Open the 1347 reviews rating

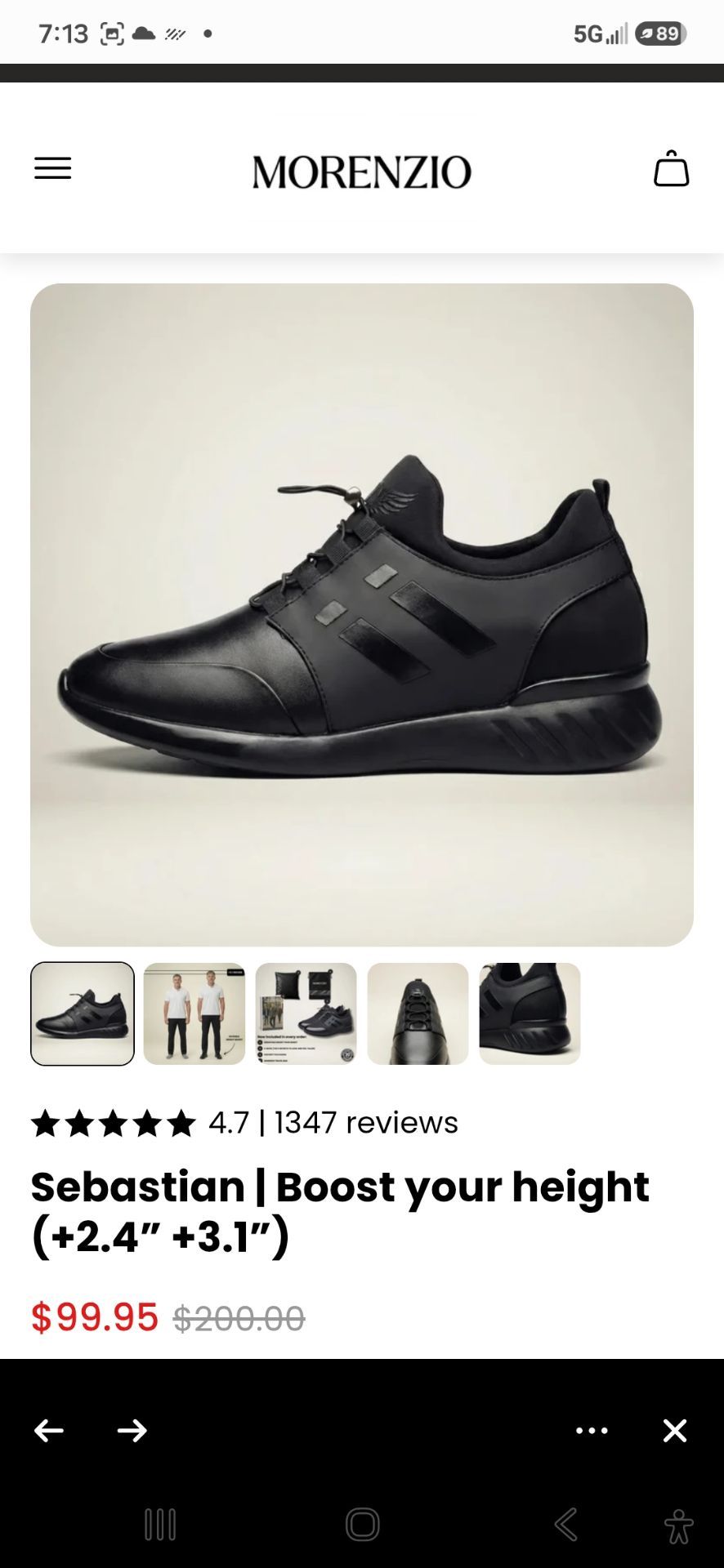point(244,1123)
